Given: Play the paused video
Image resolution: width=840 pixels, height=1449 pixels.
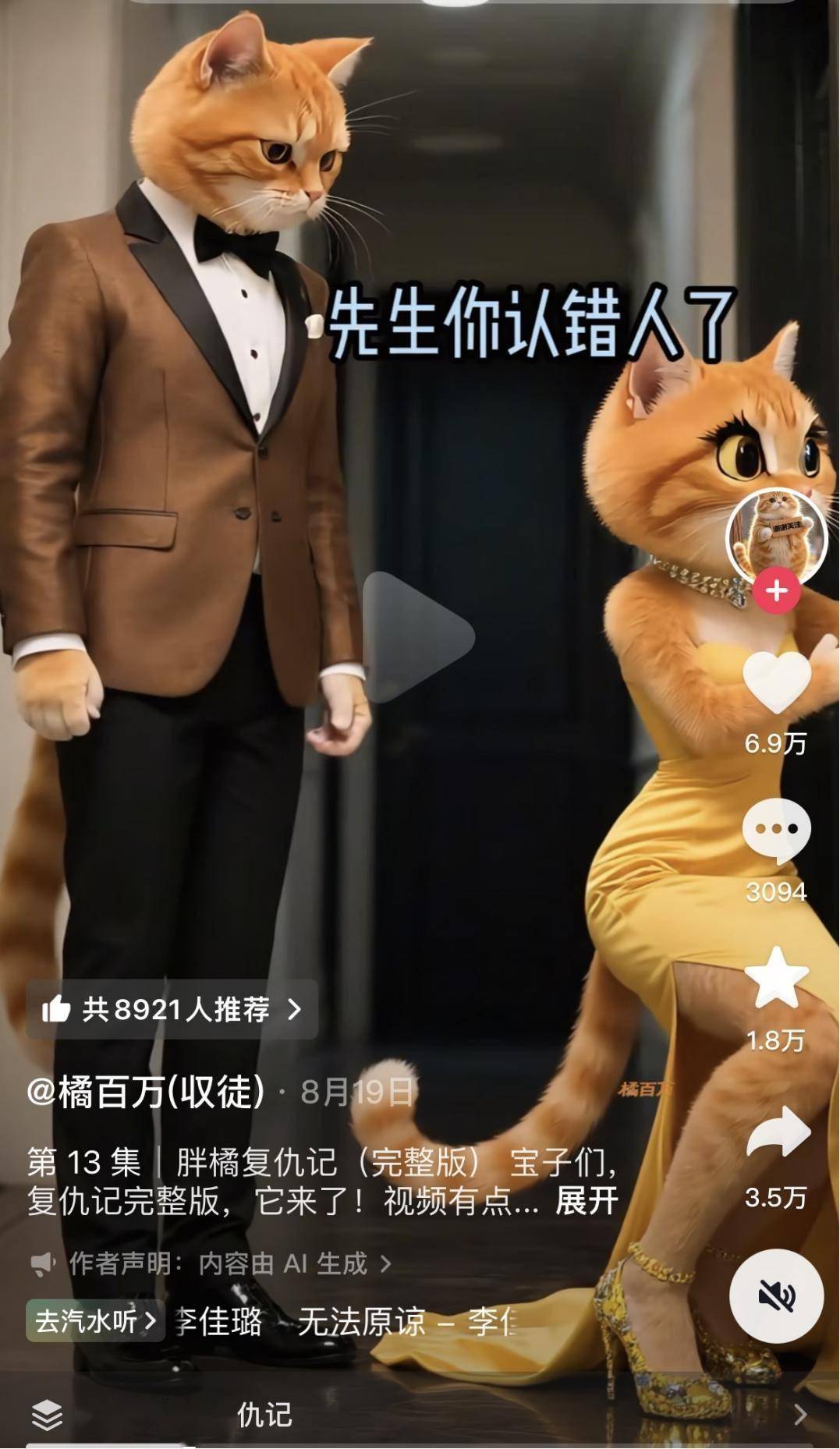Looking at the screenshot, I should (418, 637).
